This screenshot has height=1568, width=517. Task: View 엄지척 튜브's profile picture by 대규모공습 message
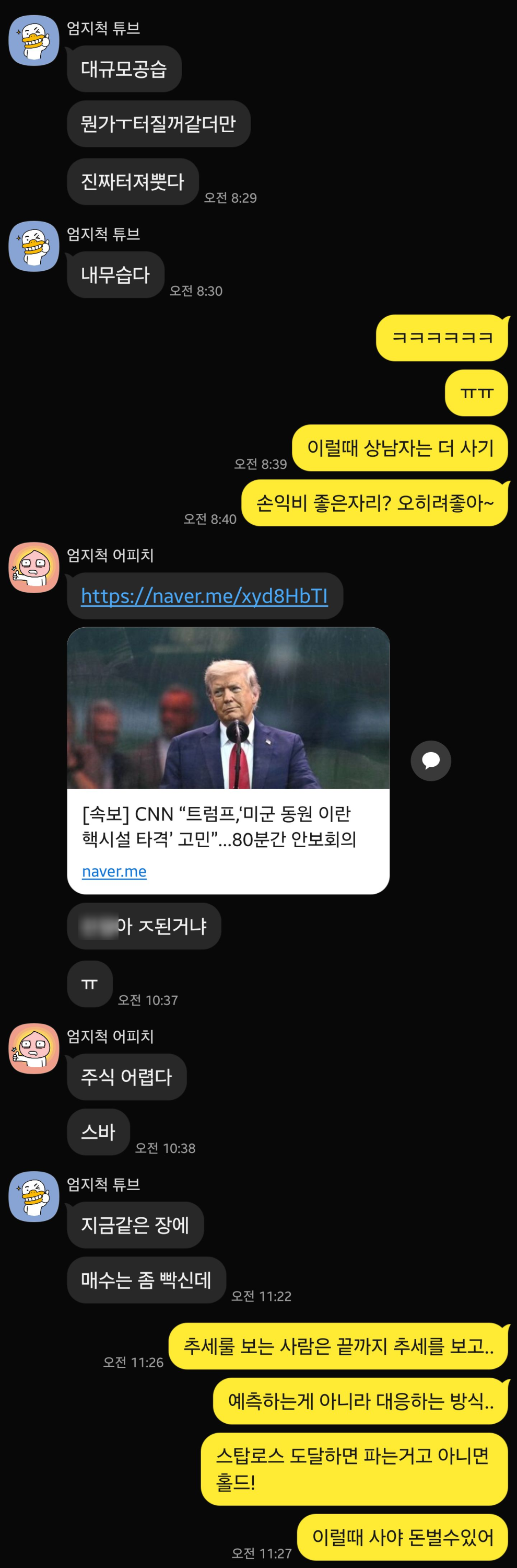coord(33,41)
